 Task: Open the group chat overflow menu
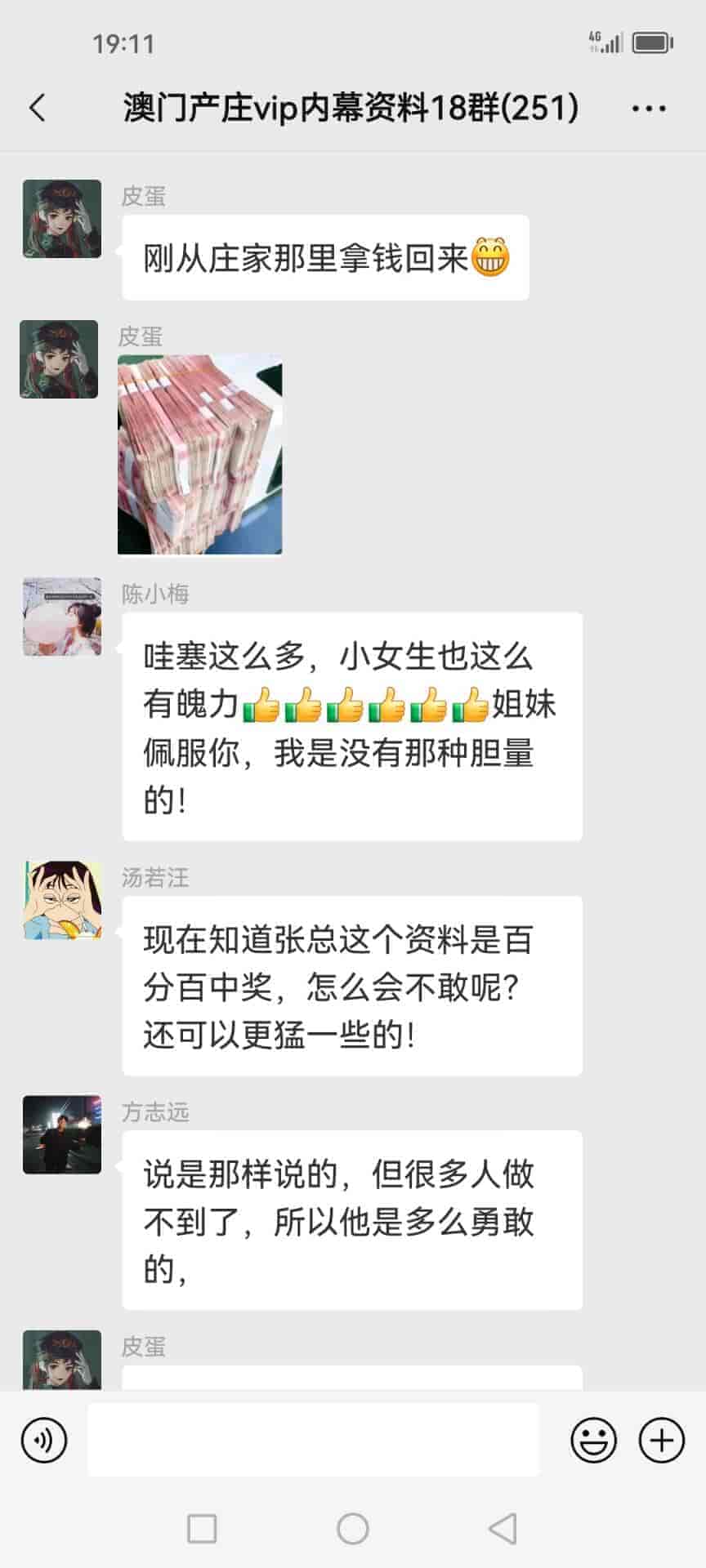pyautogui.click(x=649, y=108)
